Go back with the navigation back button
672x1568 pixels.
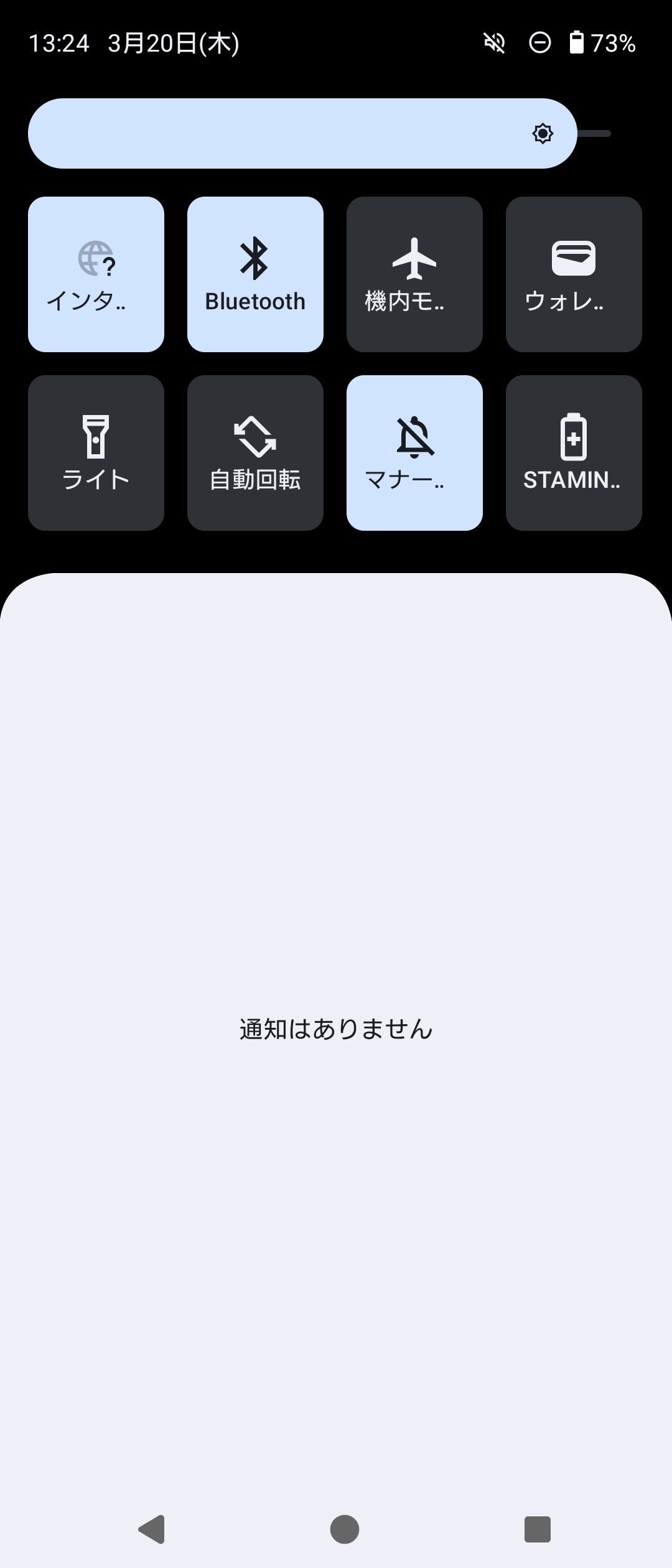(151, 1529)
